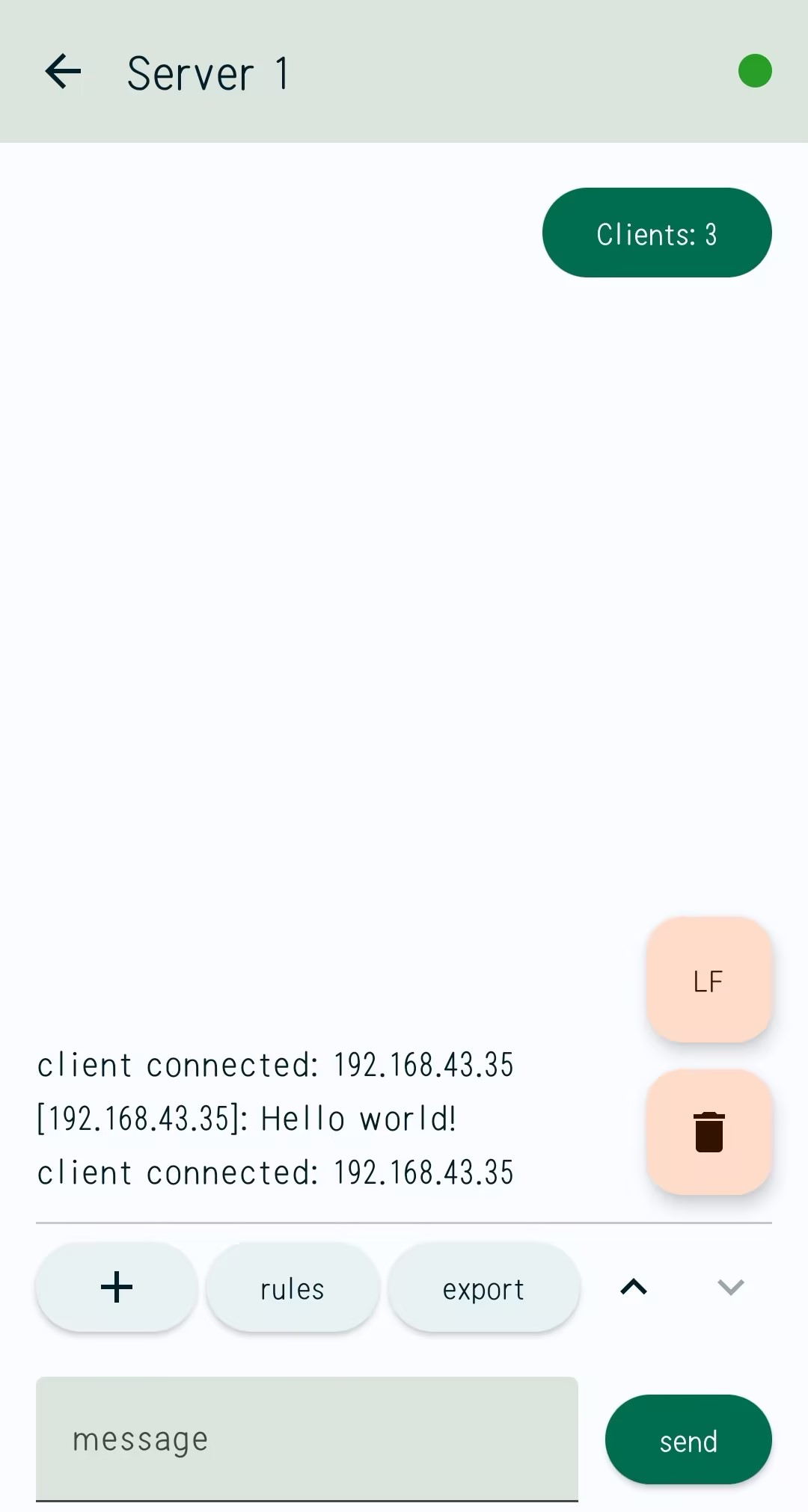Export the server log
The height and width of the screenshot is (1512, 808).
click(483, 1288)
